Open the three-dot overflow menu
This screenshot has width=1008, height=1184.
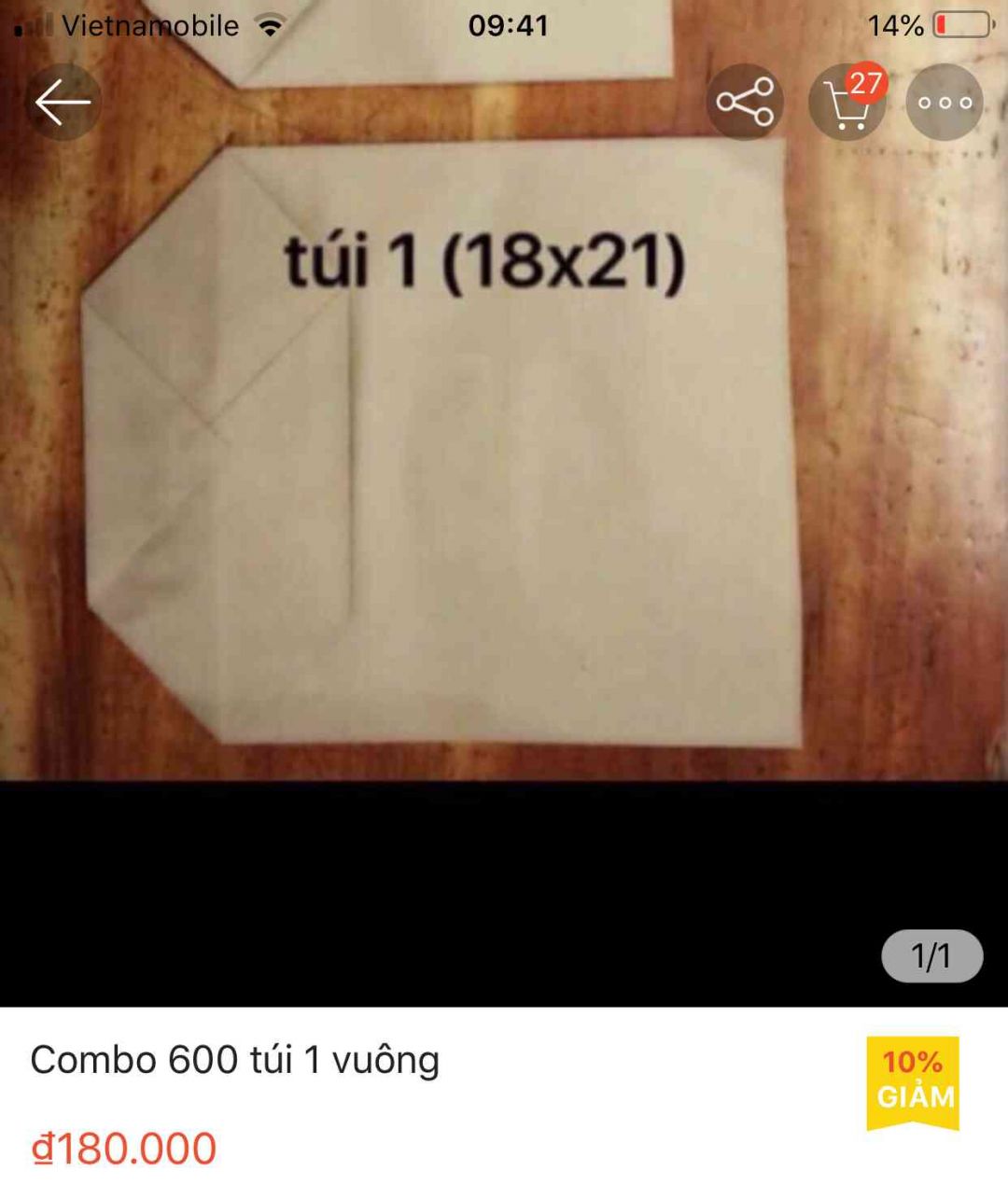tap(945, 103)
